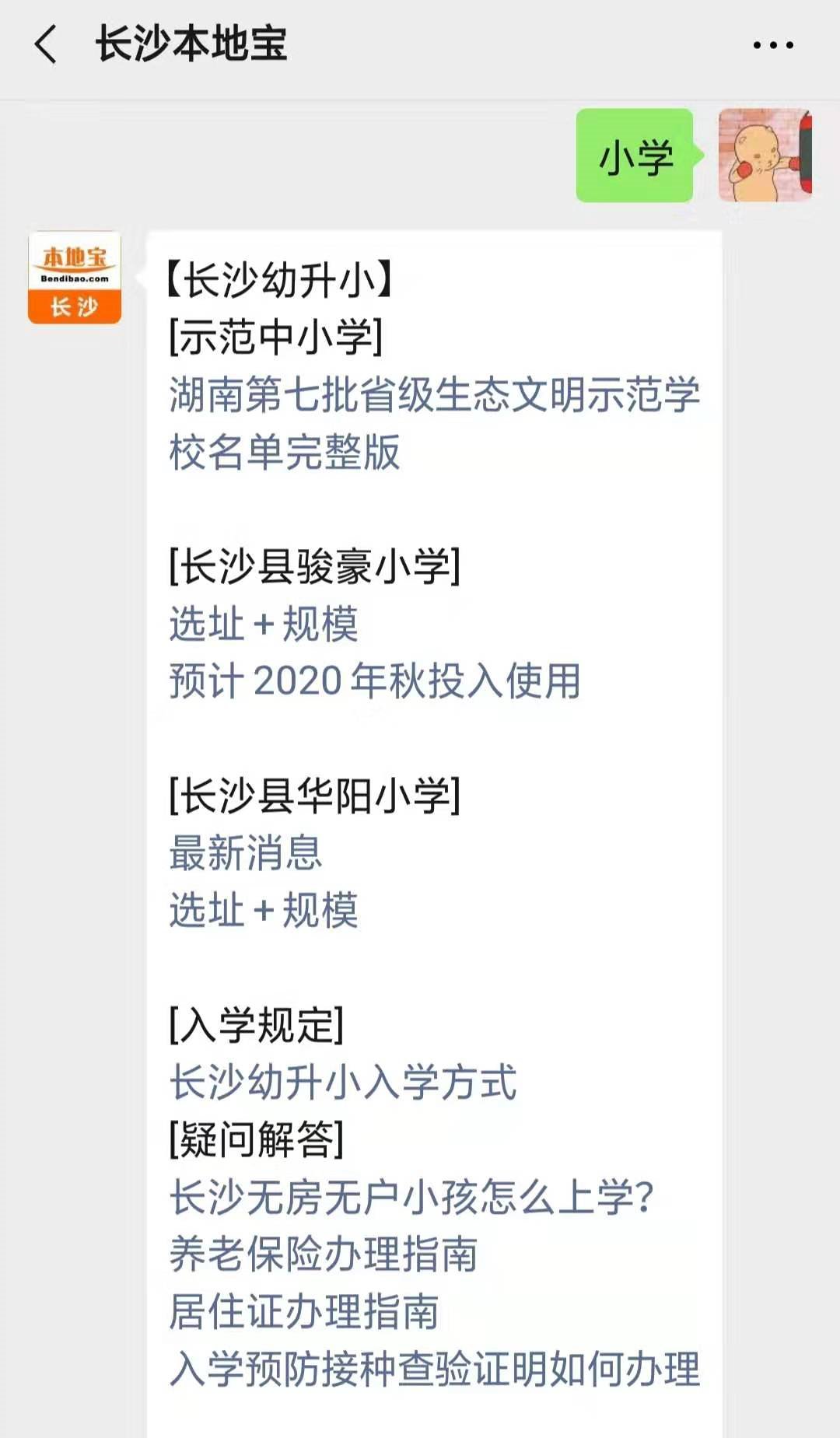Open the 长沙本地宝 account avatar
Viewport: 840px width, 1438px height.
75,278
